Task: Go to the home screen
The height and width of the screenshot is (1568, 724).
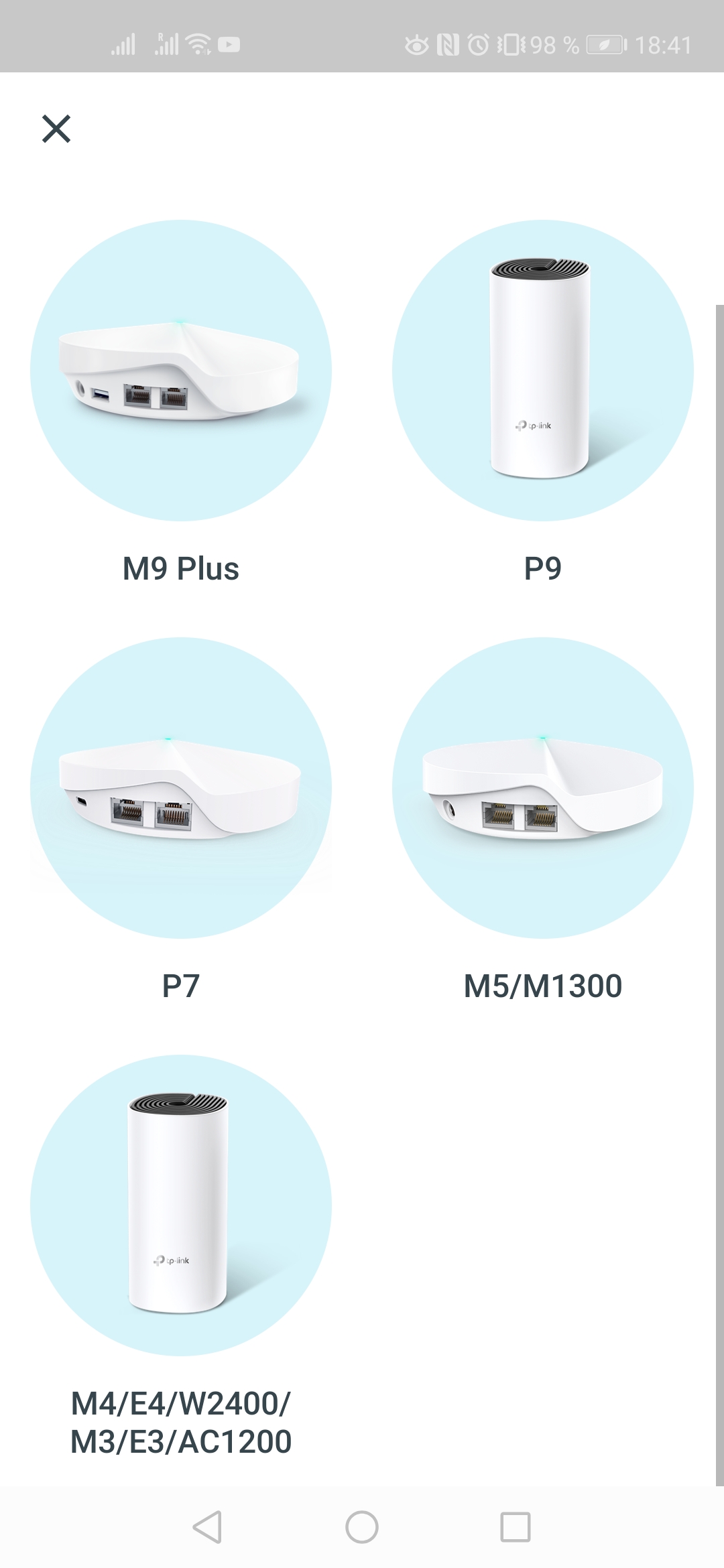Action: [x=362, y=1527]
